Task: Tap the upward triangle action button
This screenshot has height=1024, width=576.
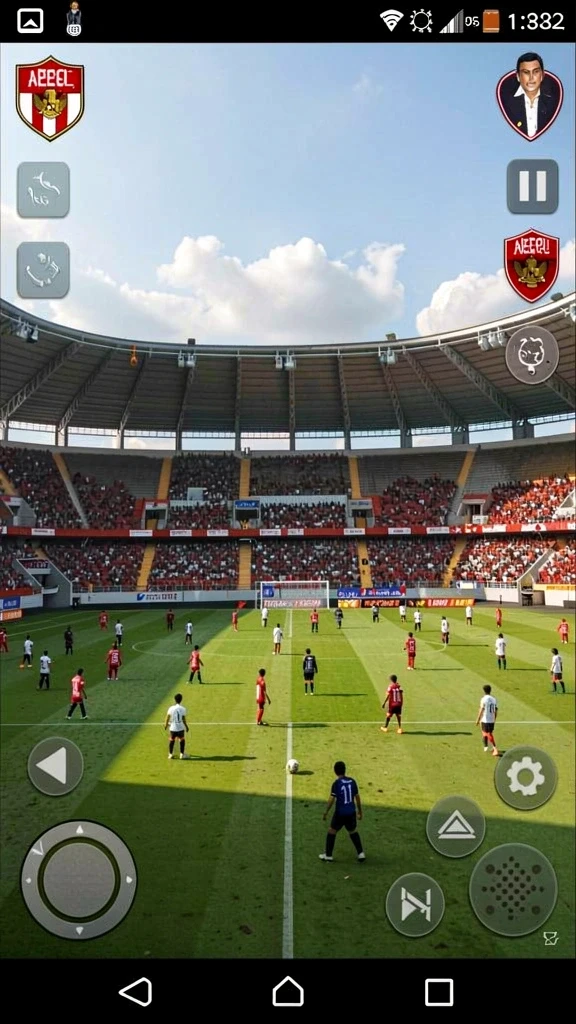Action: (456, 826)
